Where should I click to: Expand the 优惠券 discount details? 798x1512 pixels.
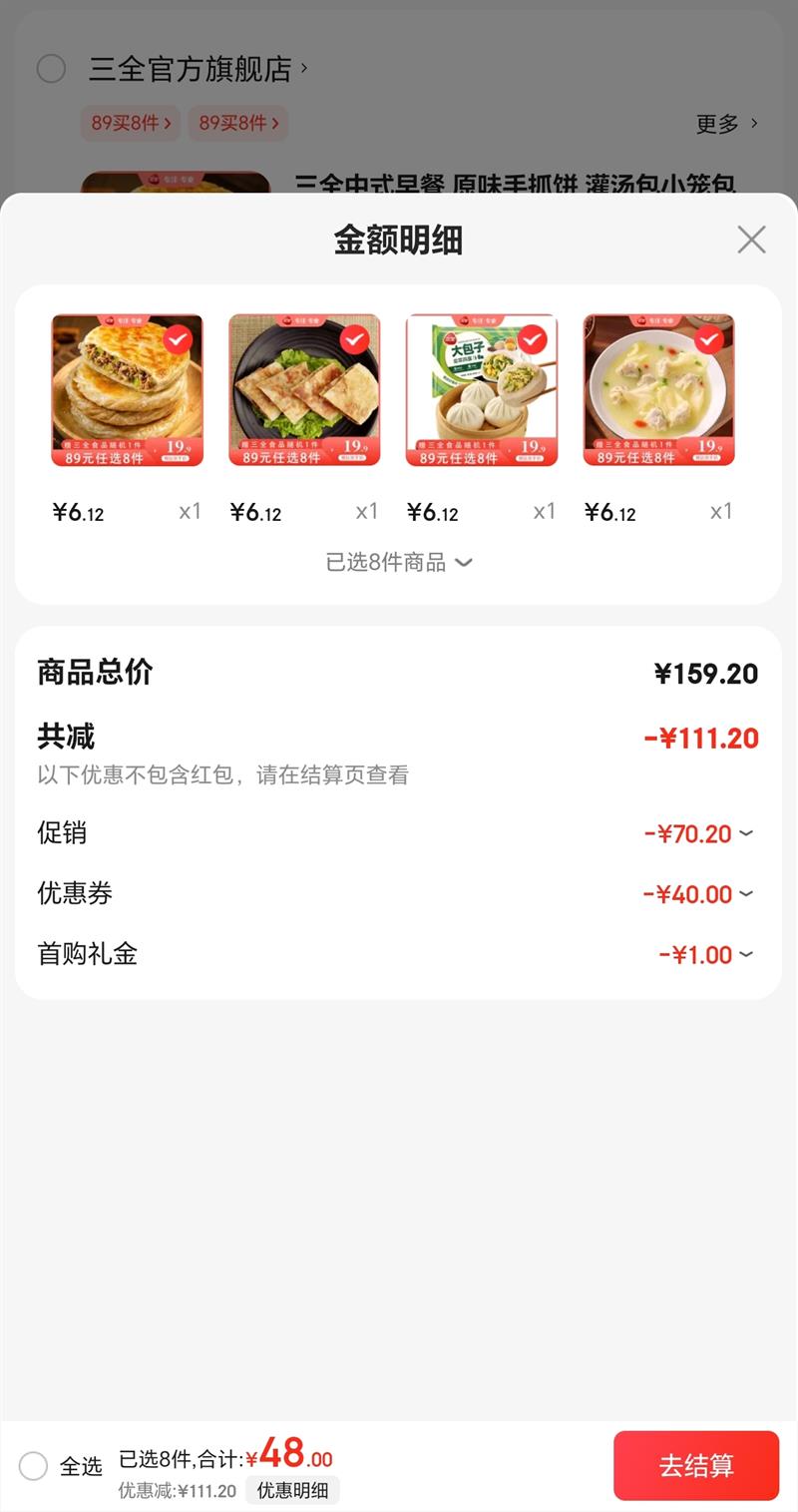(698, 894)
